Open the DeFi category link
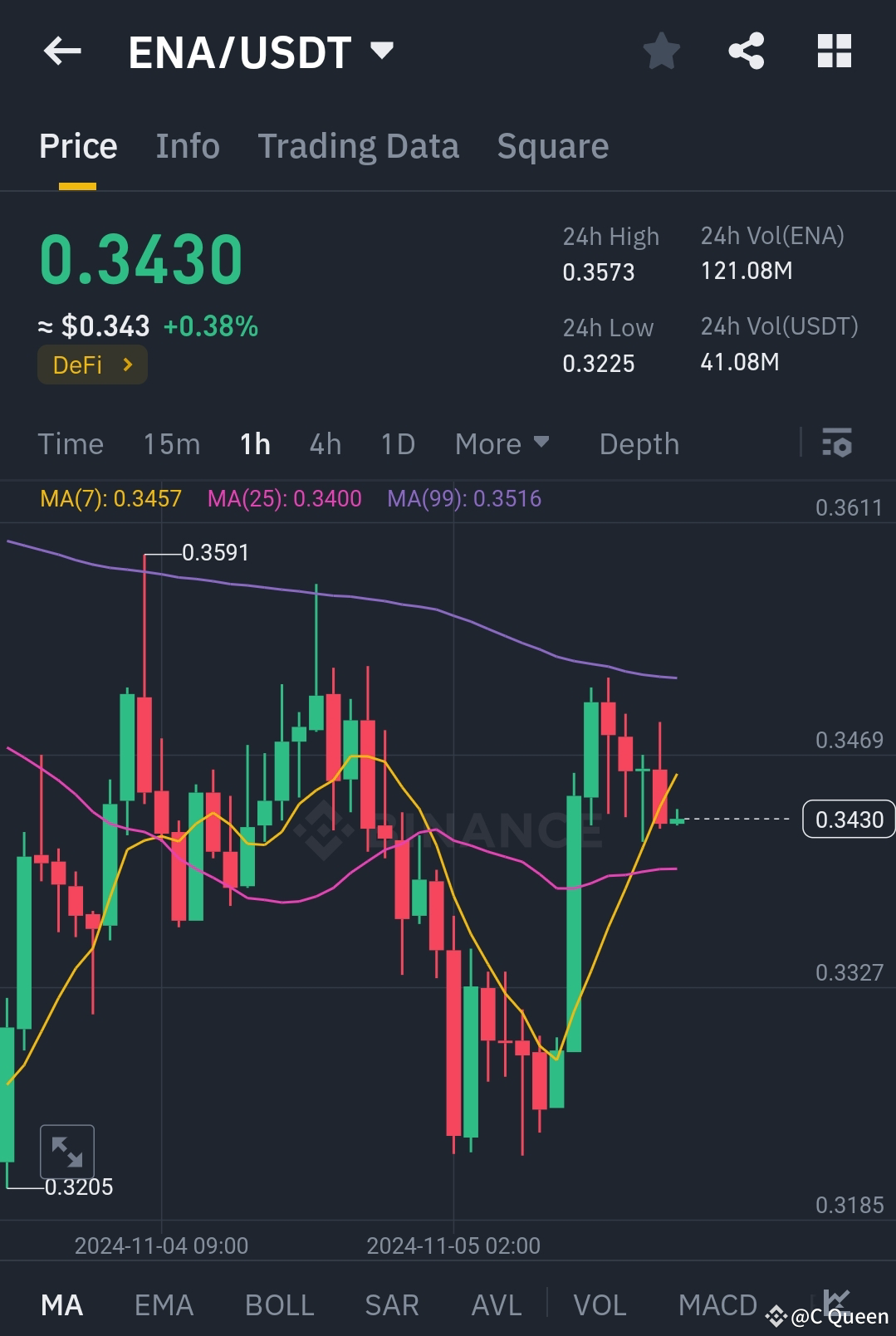 click(91, 365)
